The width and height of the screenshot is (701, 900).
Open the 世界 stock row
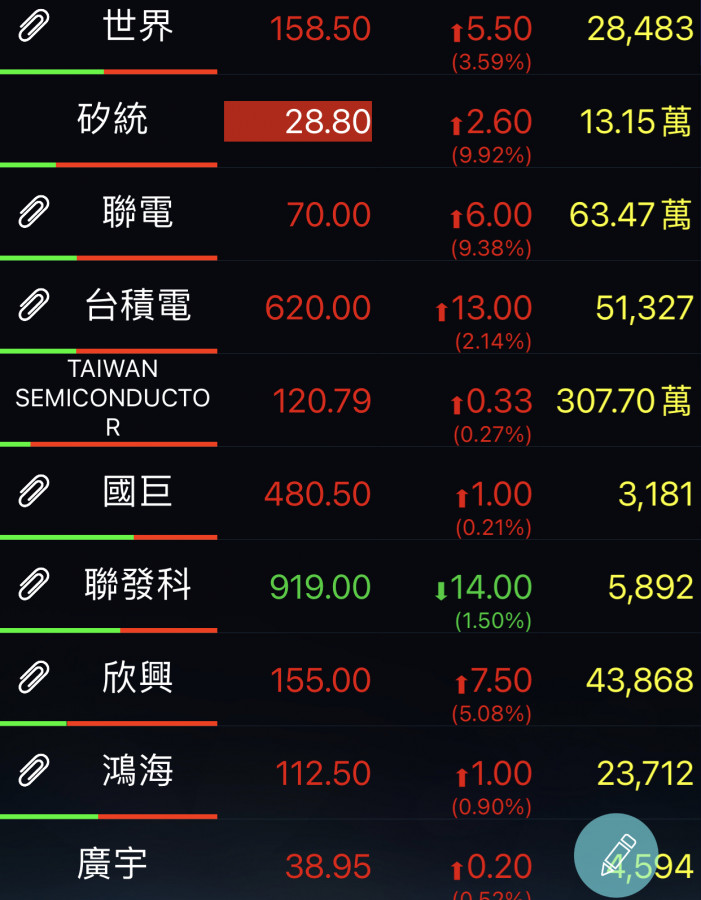[x=138, y=28]
